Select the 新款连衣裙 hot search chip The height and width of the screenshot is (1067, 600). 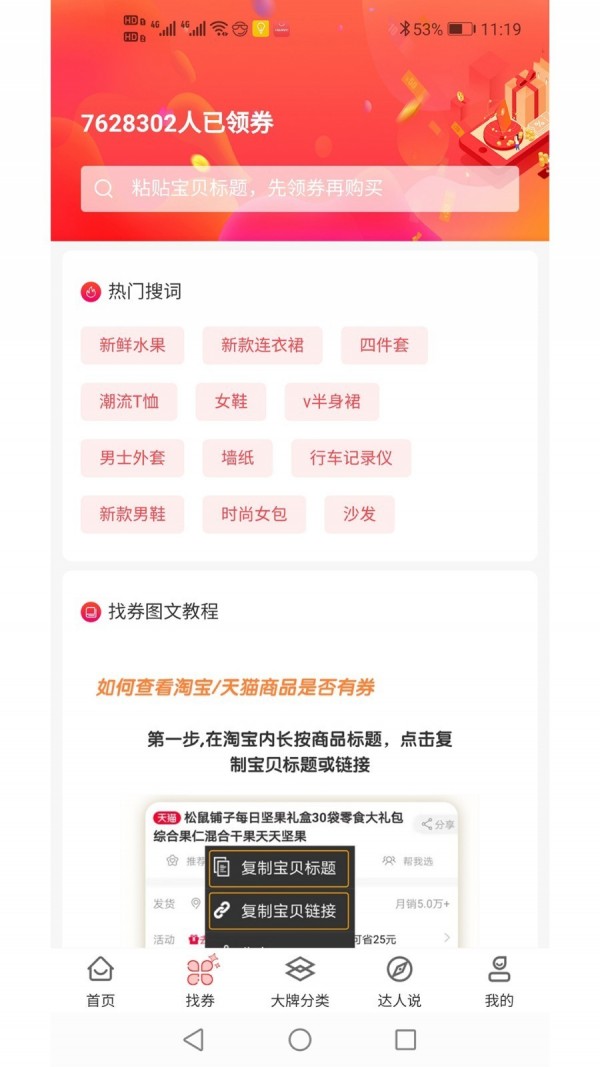[262, 346]
